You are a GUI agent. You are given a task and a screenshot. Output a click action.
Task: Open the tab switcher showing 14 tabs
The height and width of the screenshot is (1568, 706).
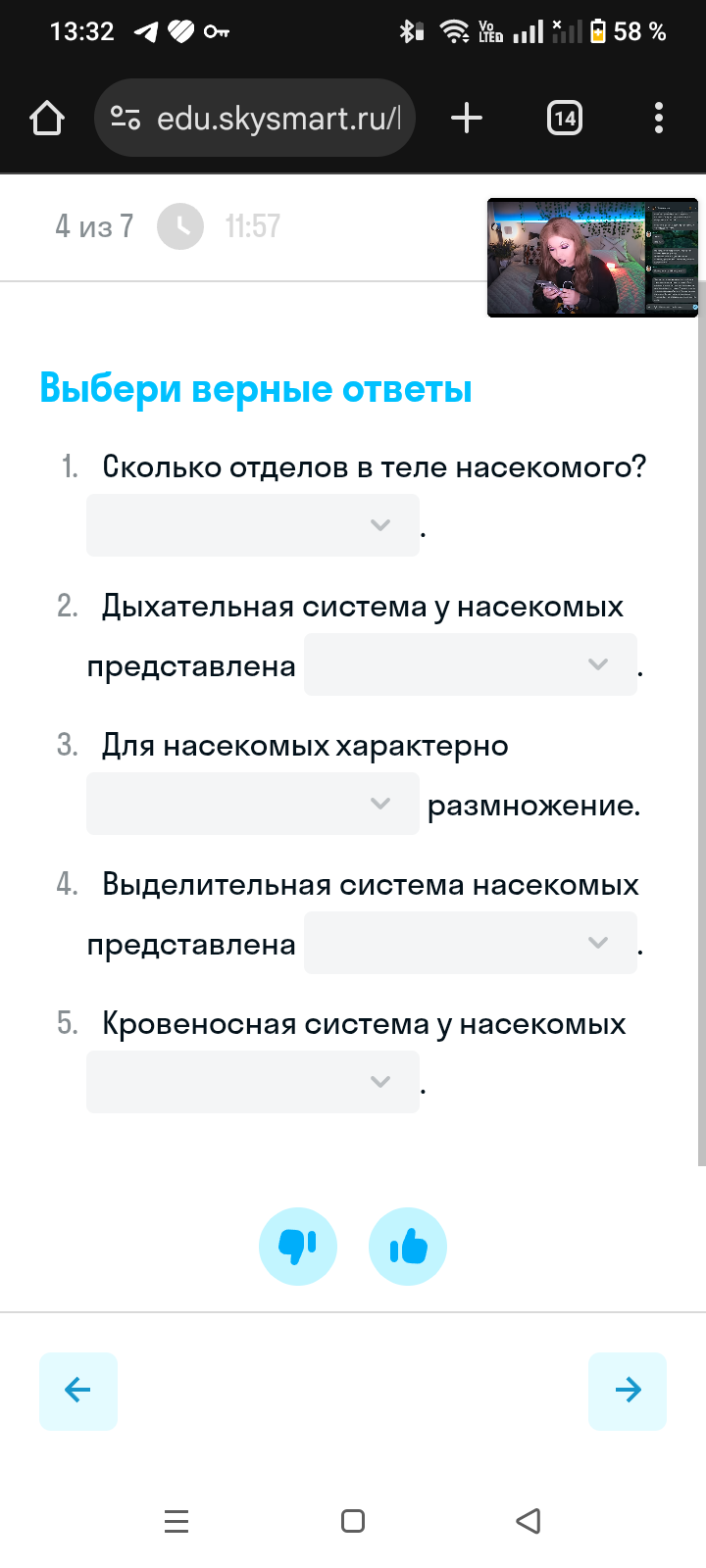point(564,119)
